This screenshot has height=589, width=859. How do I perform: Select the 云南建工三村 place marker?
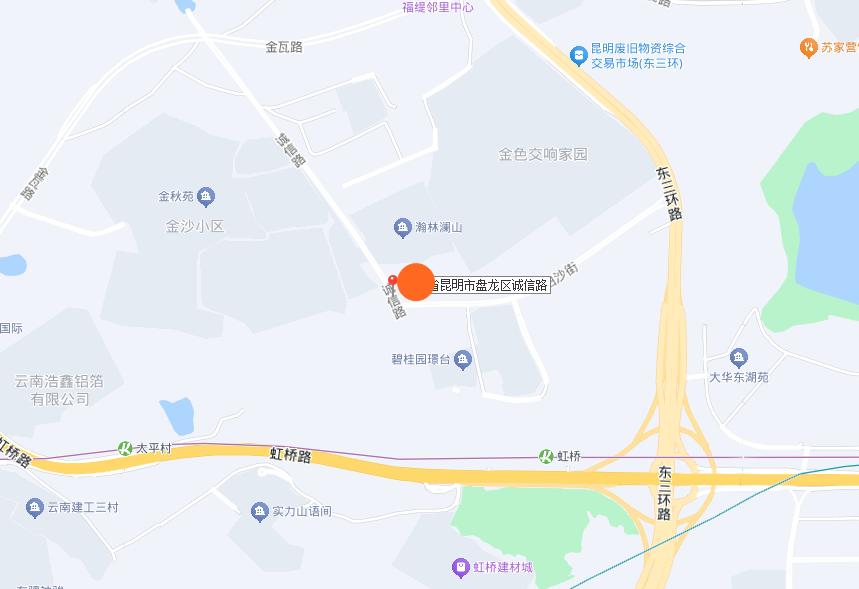[36, 507]
